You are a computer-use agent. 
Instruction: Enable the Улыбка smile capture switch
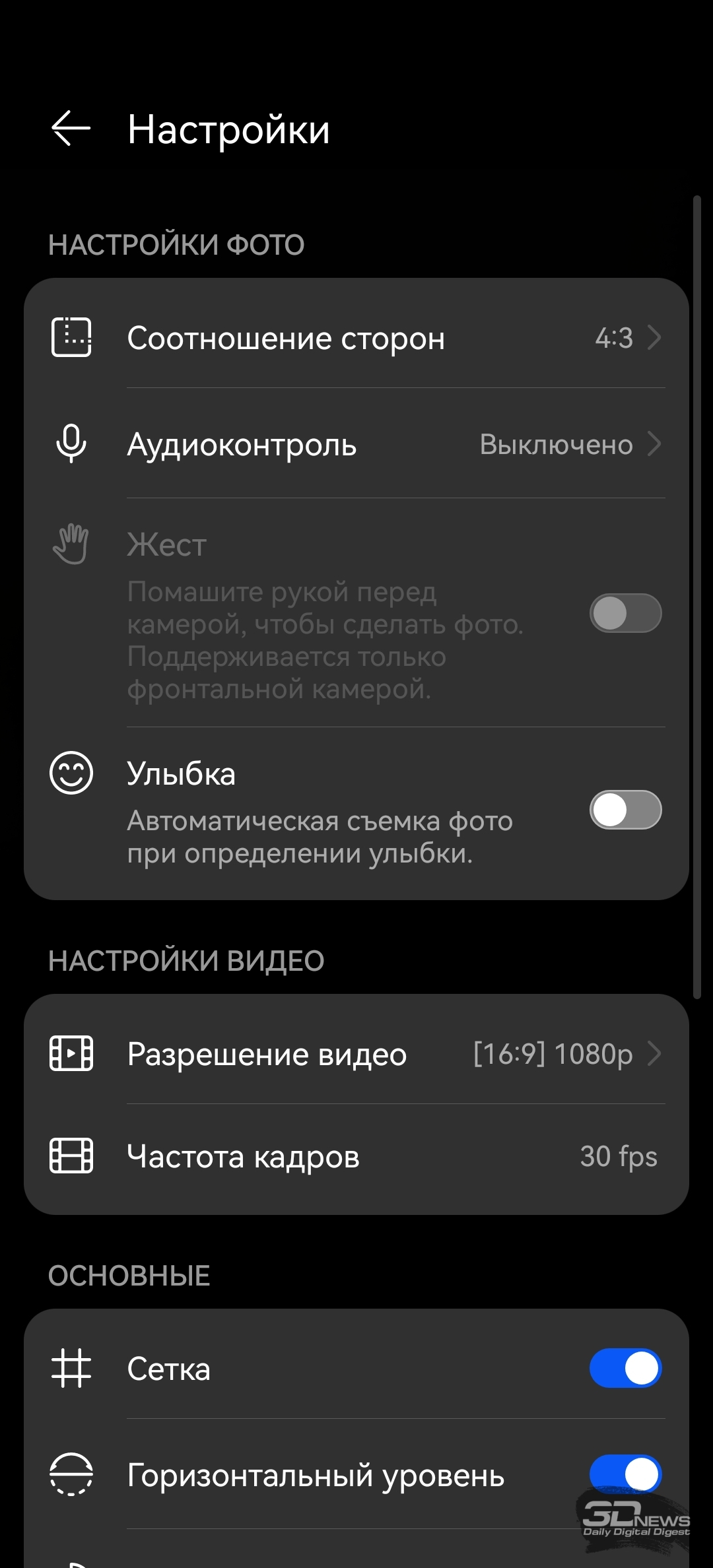point(625,810)
